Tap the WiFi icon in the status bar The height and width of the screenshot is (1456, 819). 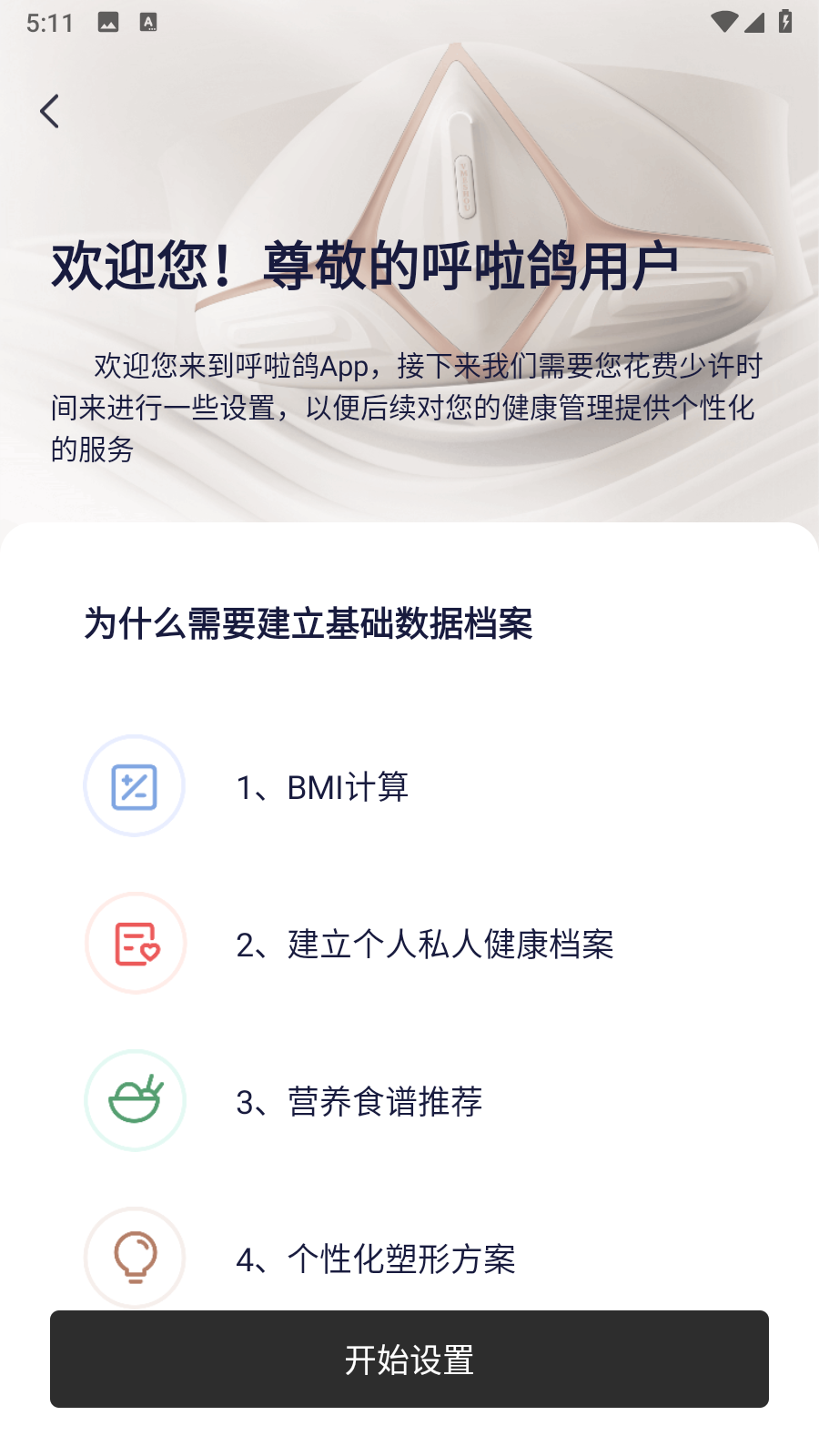pos(723,23)
